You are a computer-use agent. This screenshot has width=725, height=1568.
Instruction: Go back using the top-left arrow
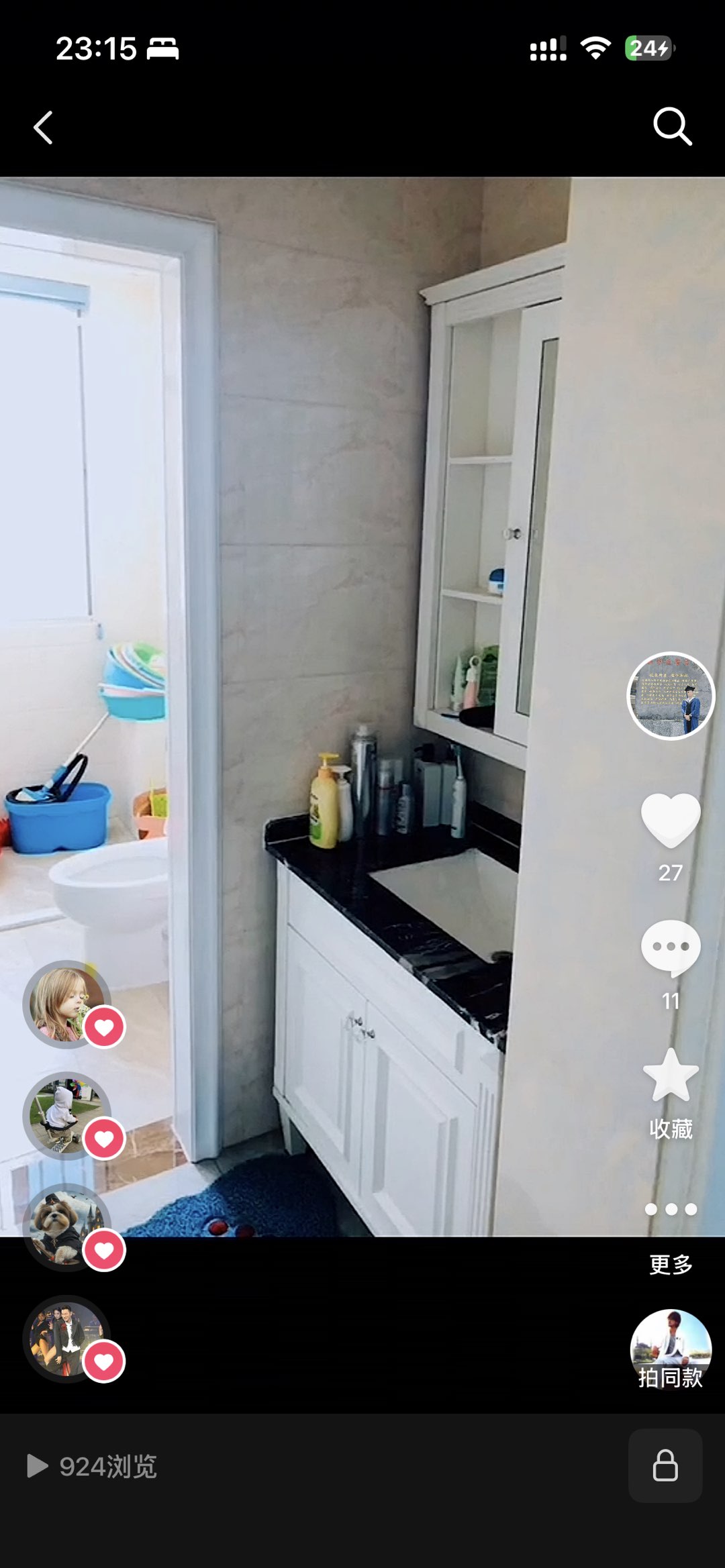43,127
